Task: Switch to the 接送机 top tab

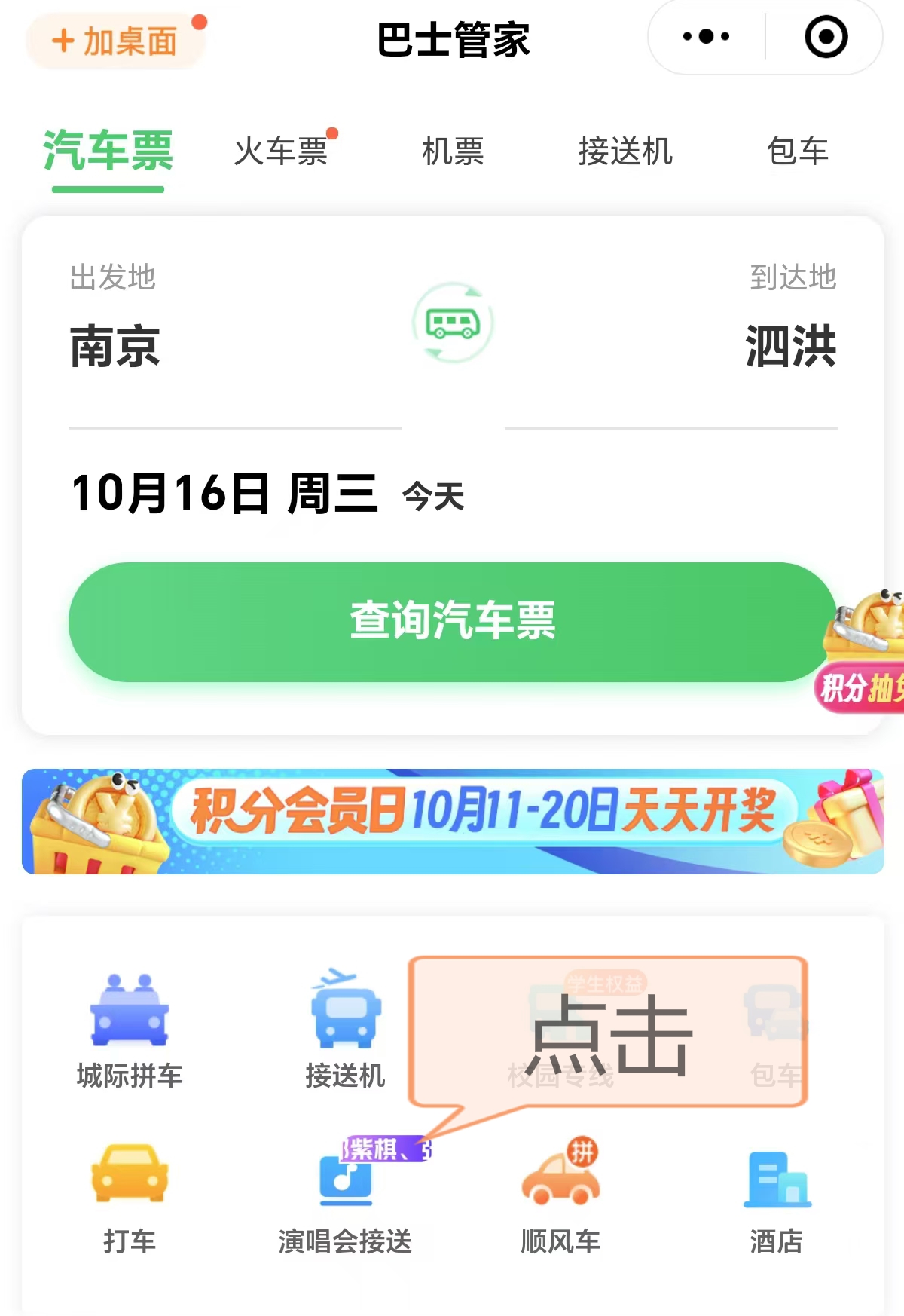Action: click(625, 151)
